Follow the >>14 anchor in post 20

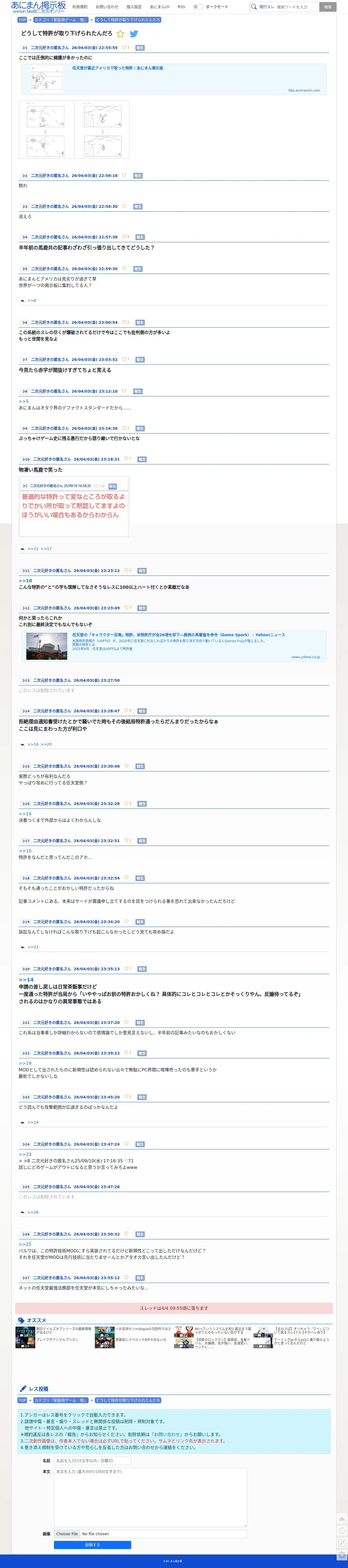click(x=26, y=979)
